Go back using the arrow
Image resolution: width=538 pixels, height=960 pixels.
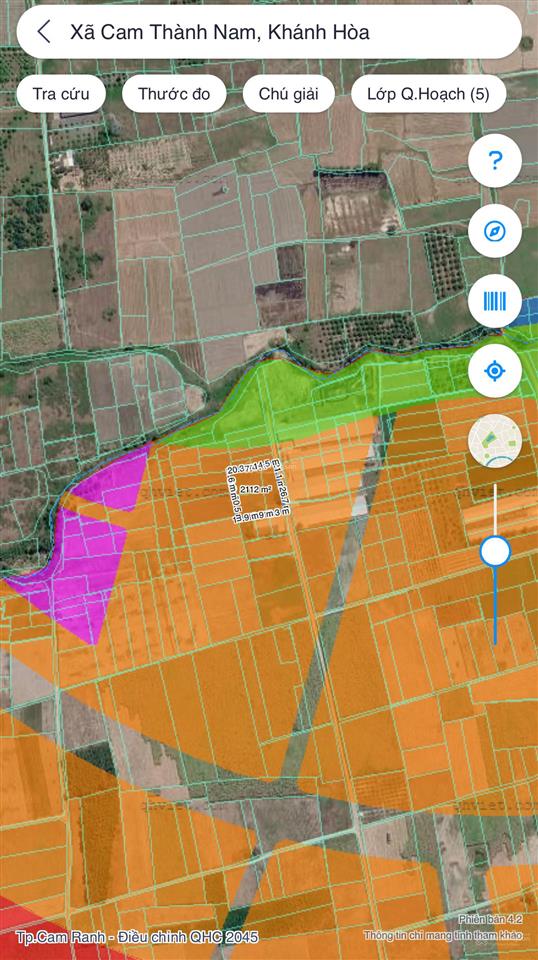[44, 32]
